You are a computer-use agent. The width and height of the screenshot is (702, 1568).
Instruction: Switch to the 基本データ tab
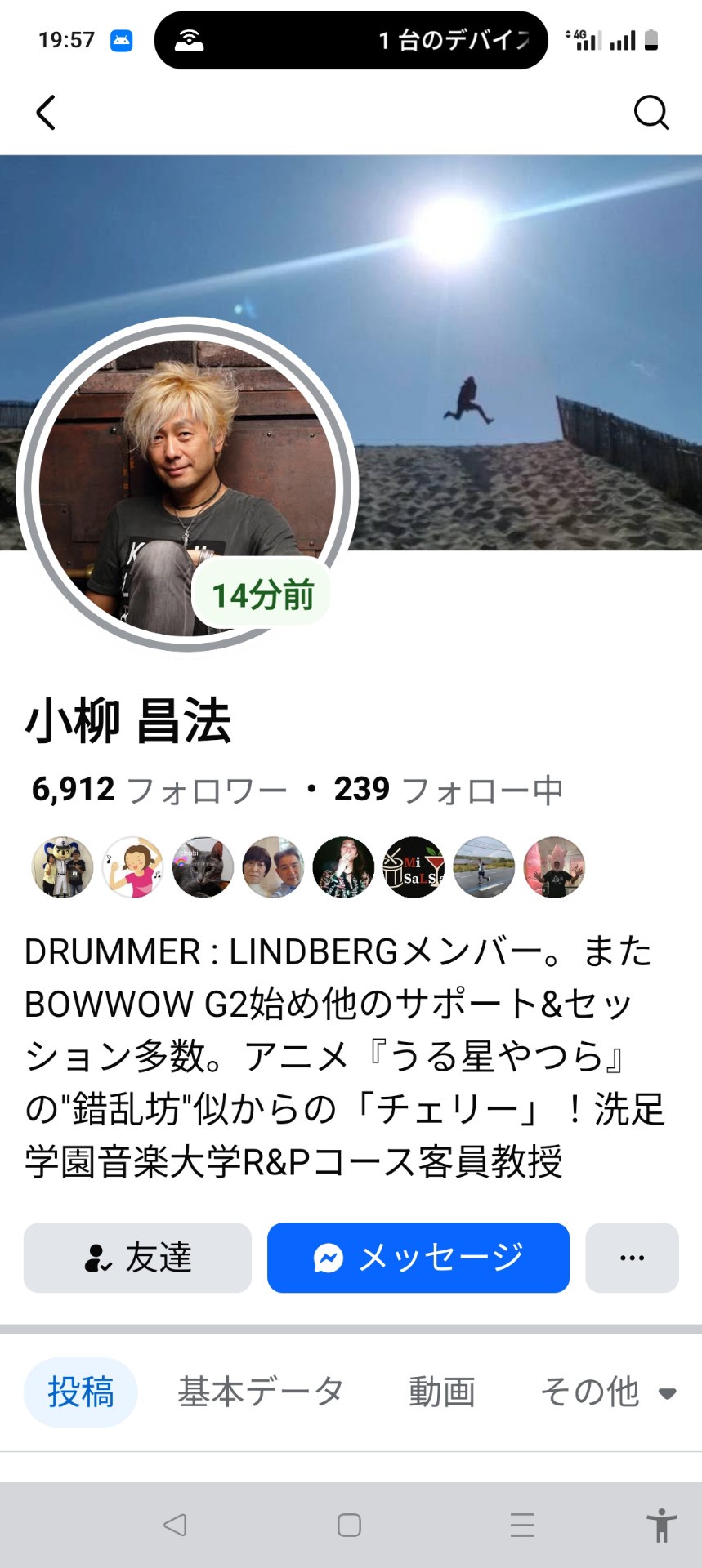pyautogui.click(x=261, y=1392)
